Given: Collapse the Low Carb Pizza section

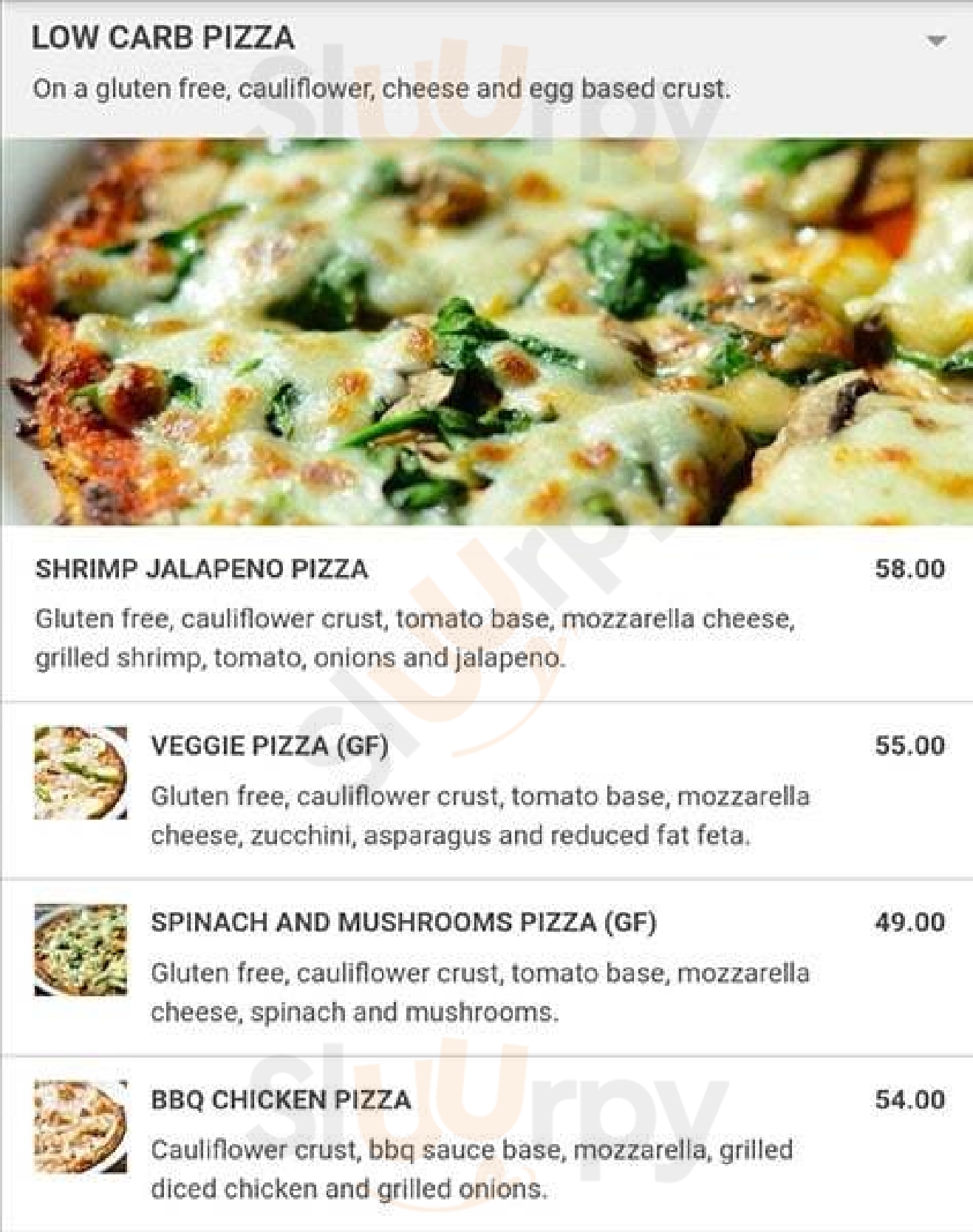Looking at the screenshot, I should [x=935, y=41].
